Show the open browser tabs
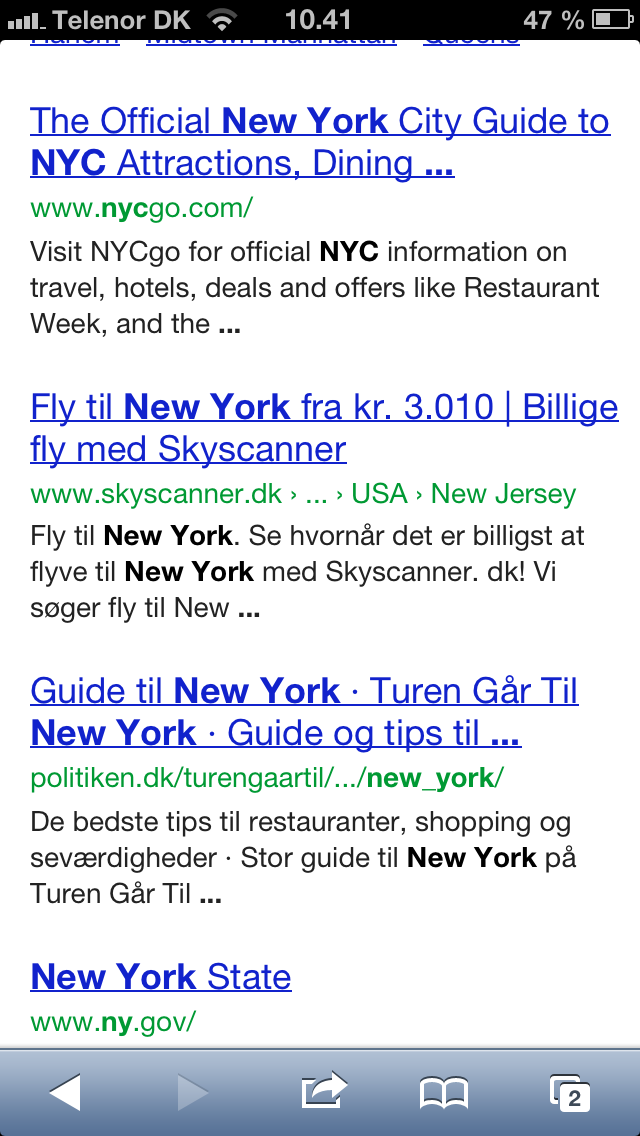This screenshot has width=640, height=1136. click(570, 1093)
